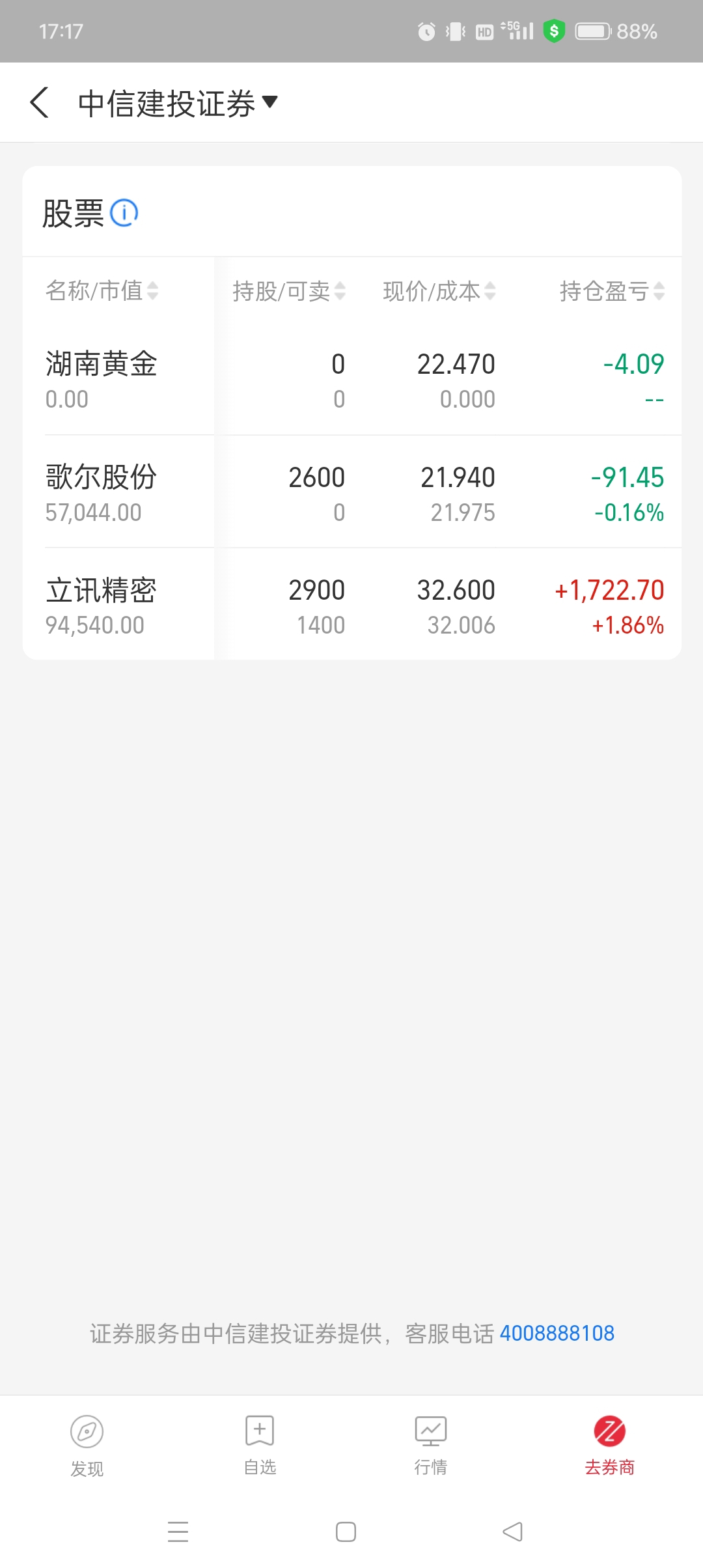This screenshot has height=1568, width=703.
Task: Go back using the top-left arrow
Action: coord(39,103)
